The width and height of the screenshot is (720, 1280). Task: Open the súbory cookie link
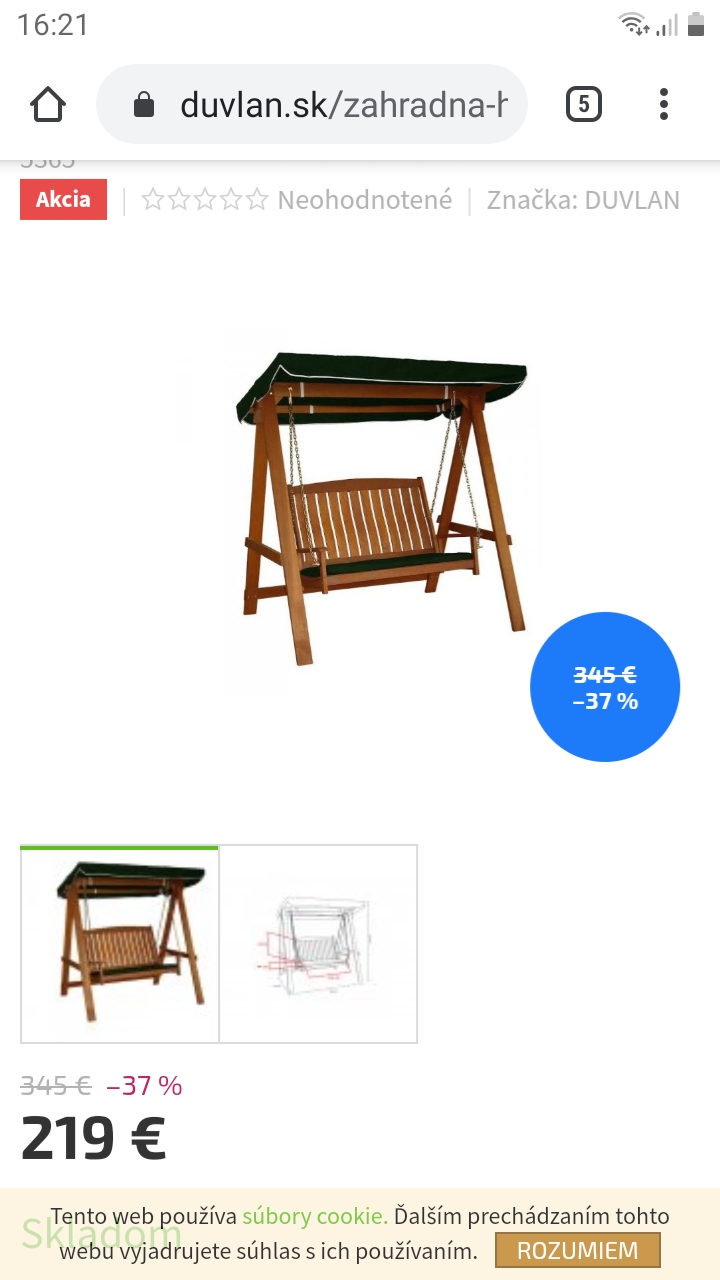click(314, 1217)
